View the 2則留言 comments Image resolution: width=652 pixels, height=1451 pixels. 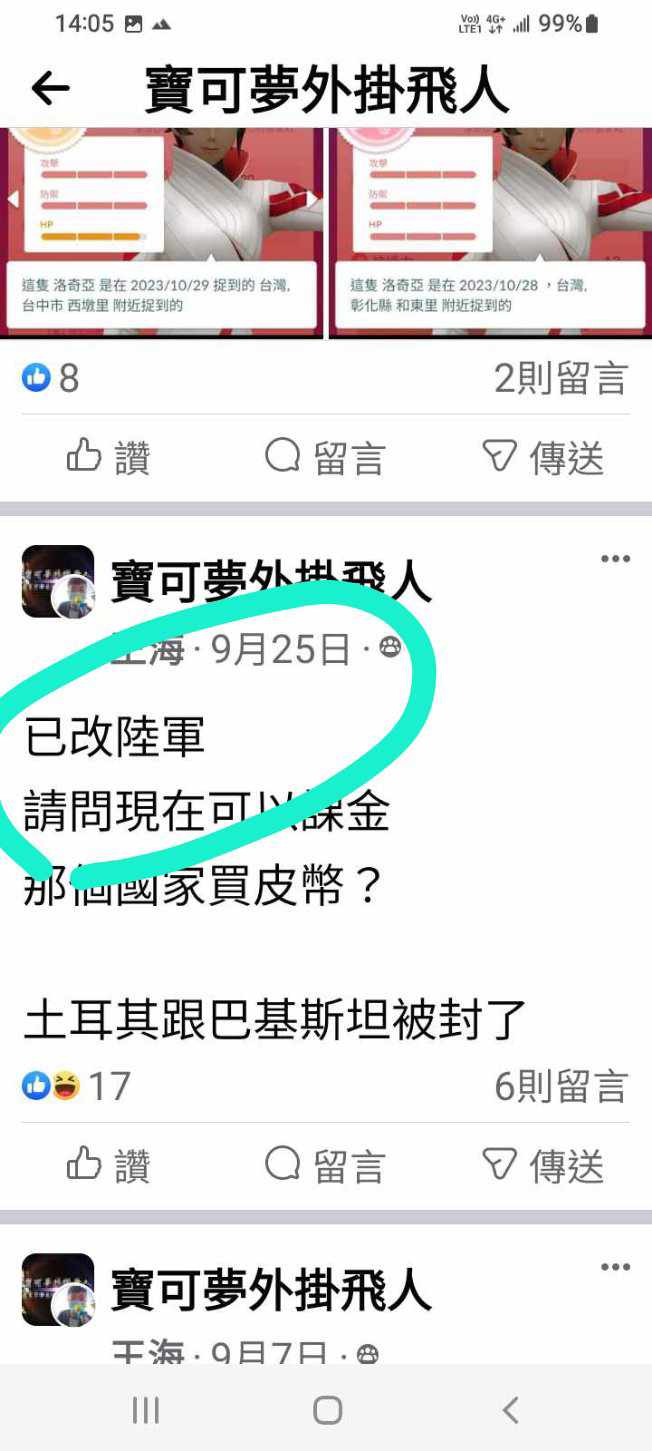(560, 379)
